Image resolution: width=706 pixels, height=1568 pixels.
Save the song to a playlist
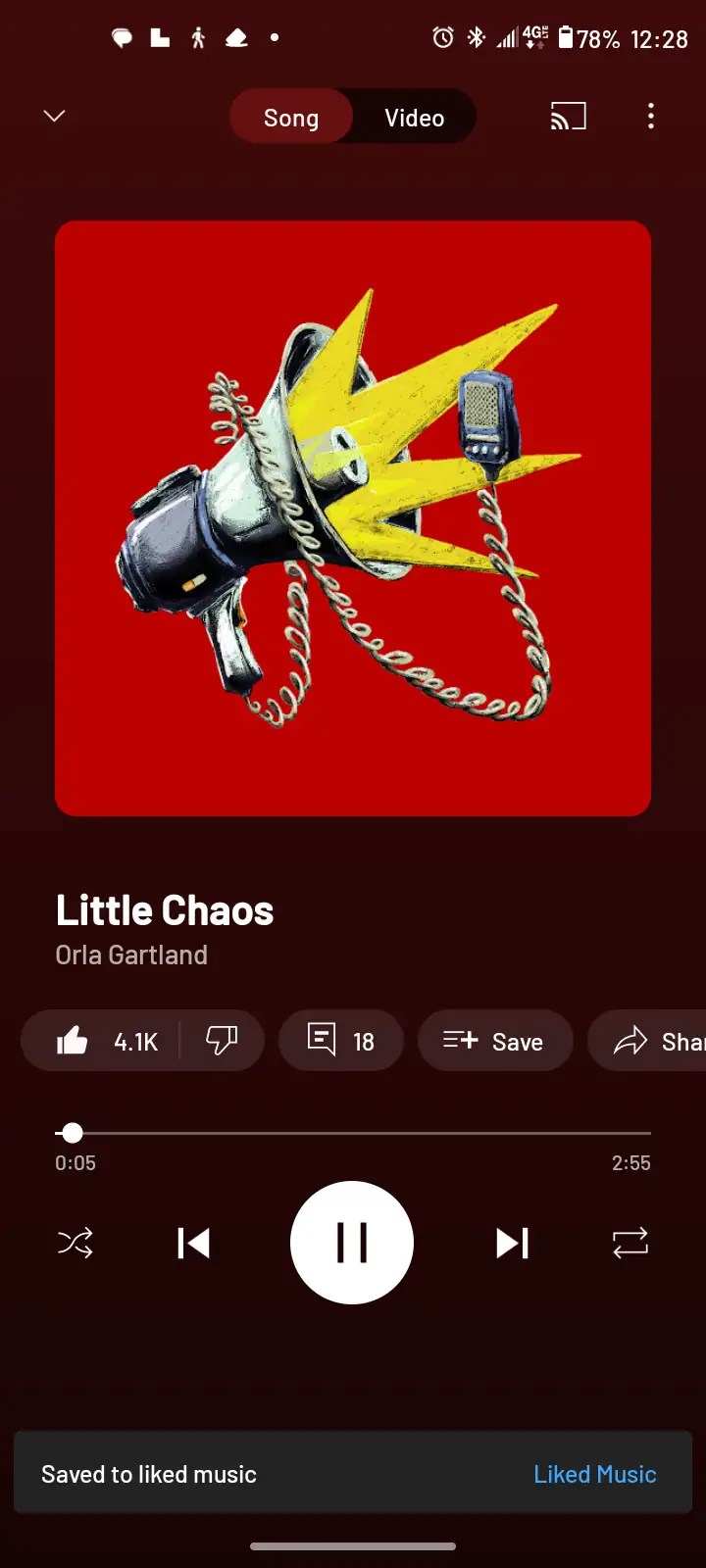(494, 1041)
